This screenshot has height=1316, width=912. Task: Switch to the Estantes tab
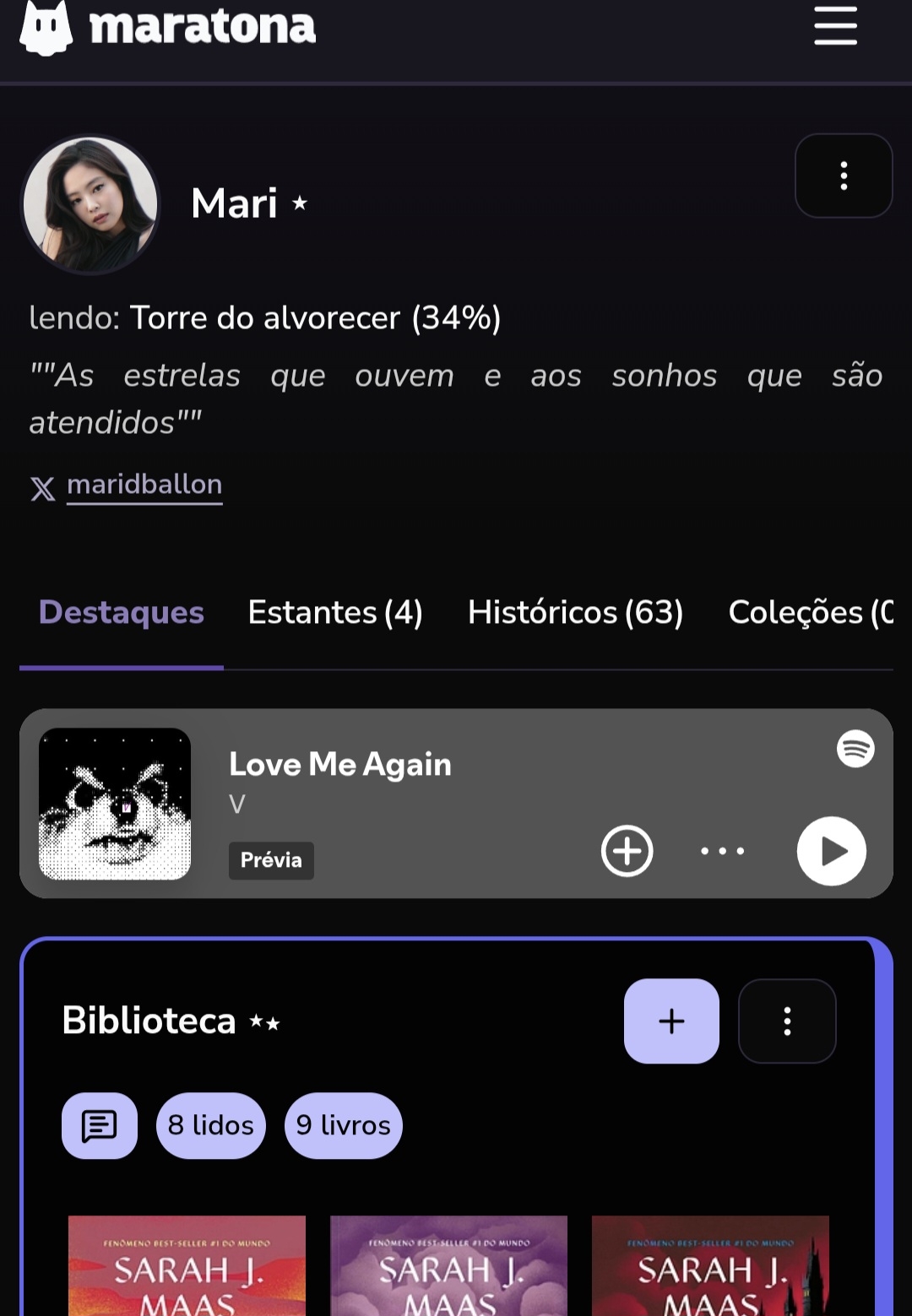[335, 612]
